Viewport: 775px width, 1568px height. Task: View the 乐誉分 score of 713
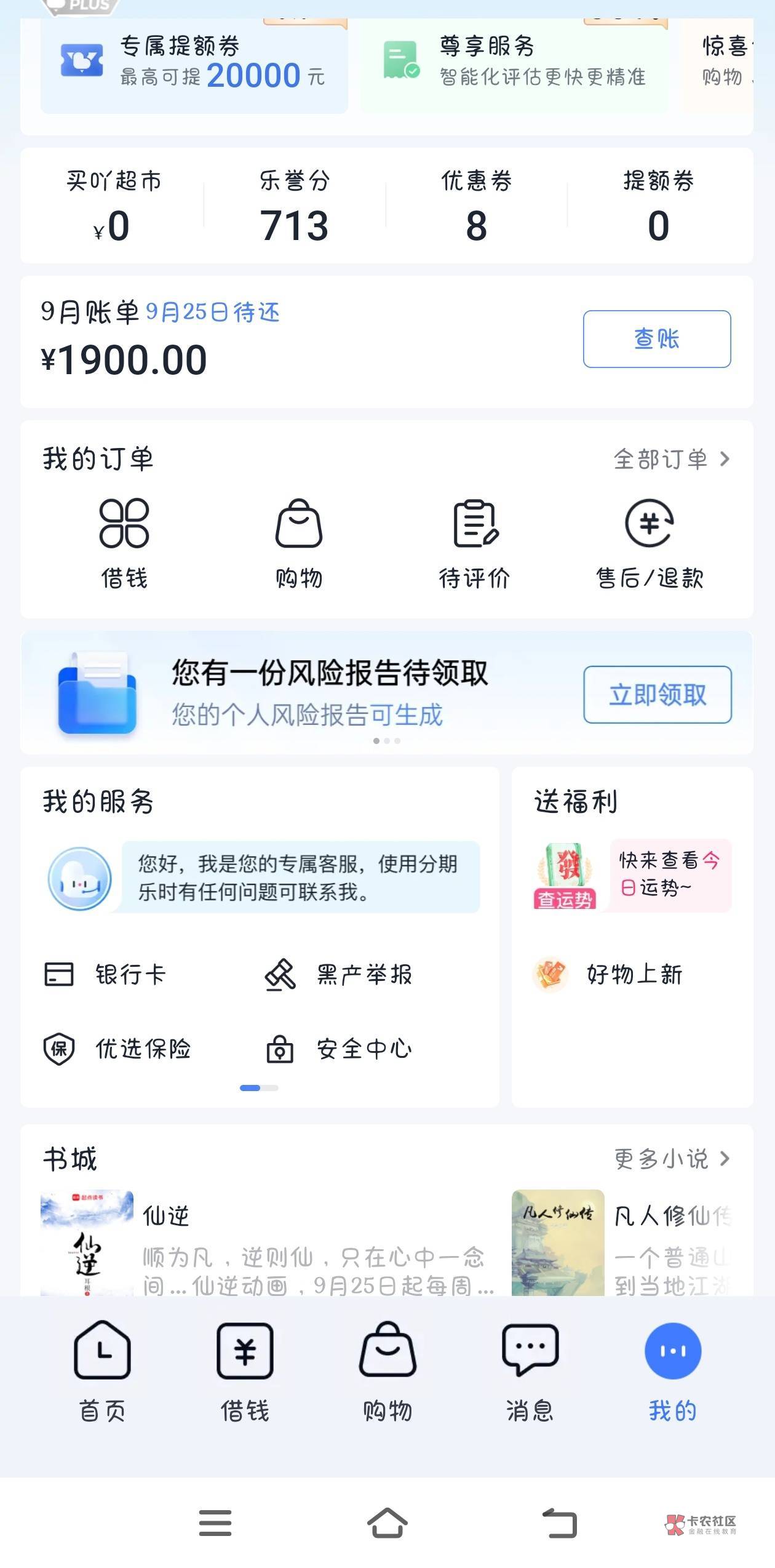[x=295, y=206]
